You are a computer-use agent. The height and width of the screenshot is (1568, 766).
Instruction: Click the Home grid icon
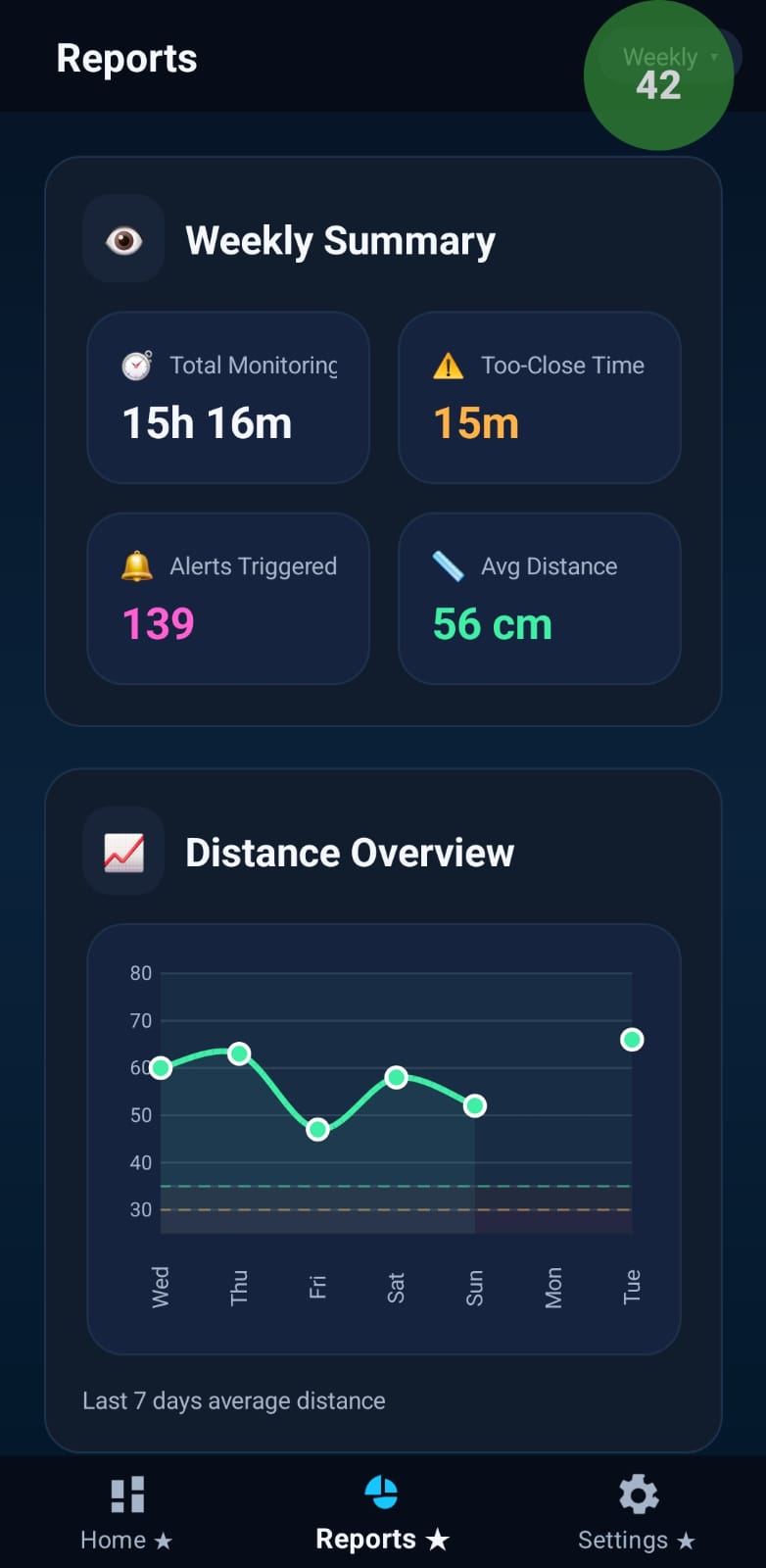coord(125,1494)
